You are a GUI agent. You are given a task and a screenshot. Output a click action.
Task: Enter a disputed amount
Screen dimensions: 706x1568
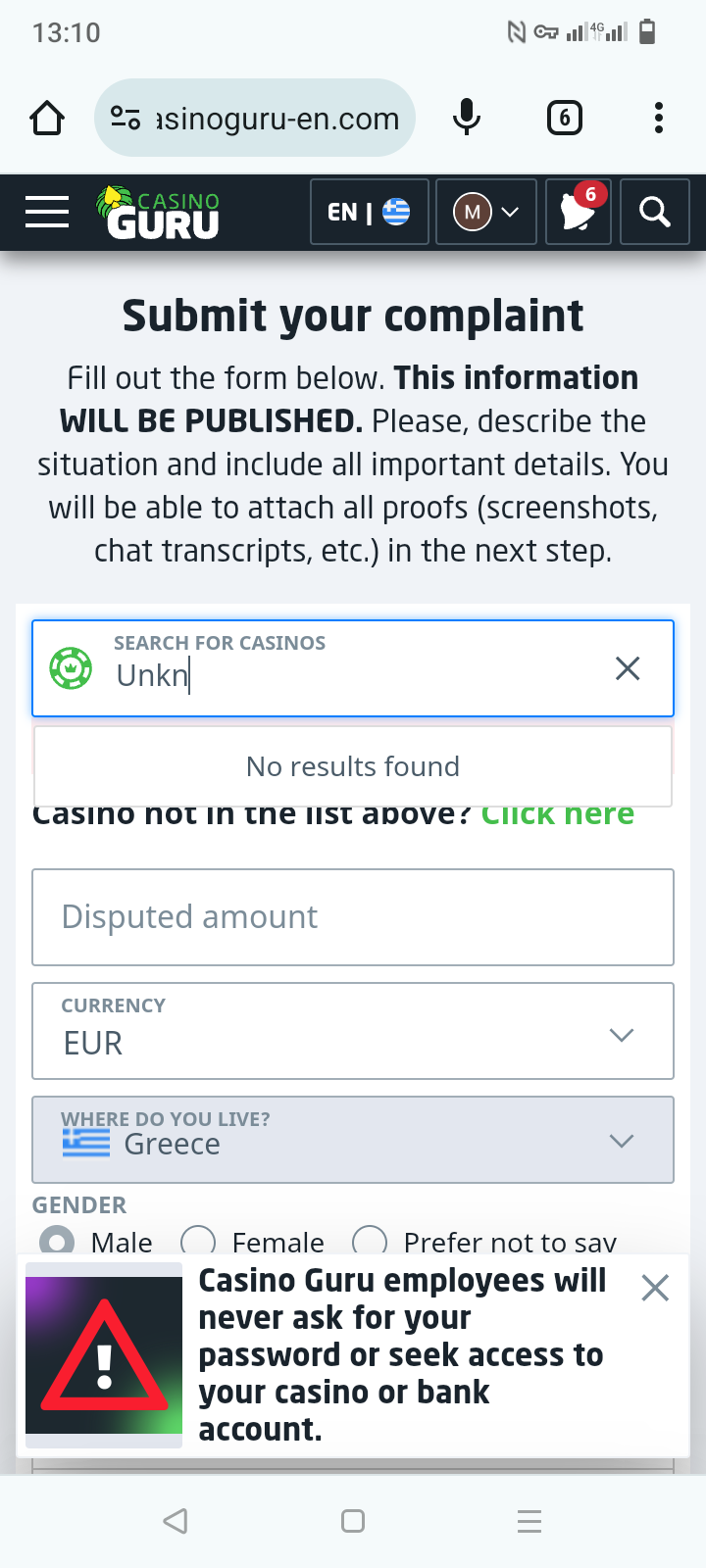[x=353, y=917]
